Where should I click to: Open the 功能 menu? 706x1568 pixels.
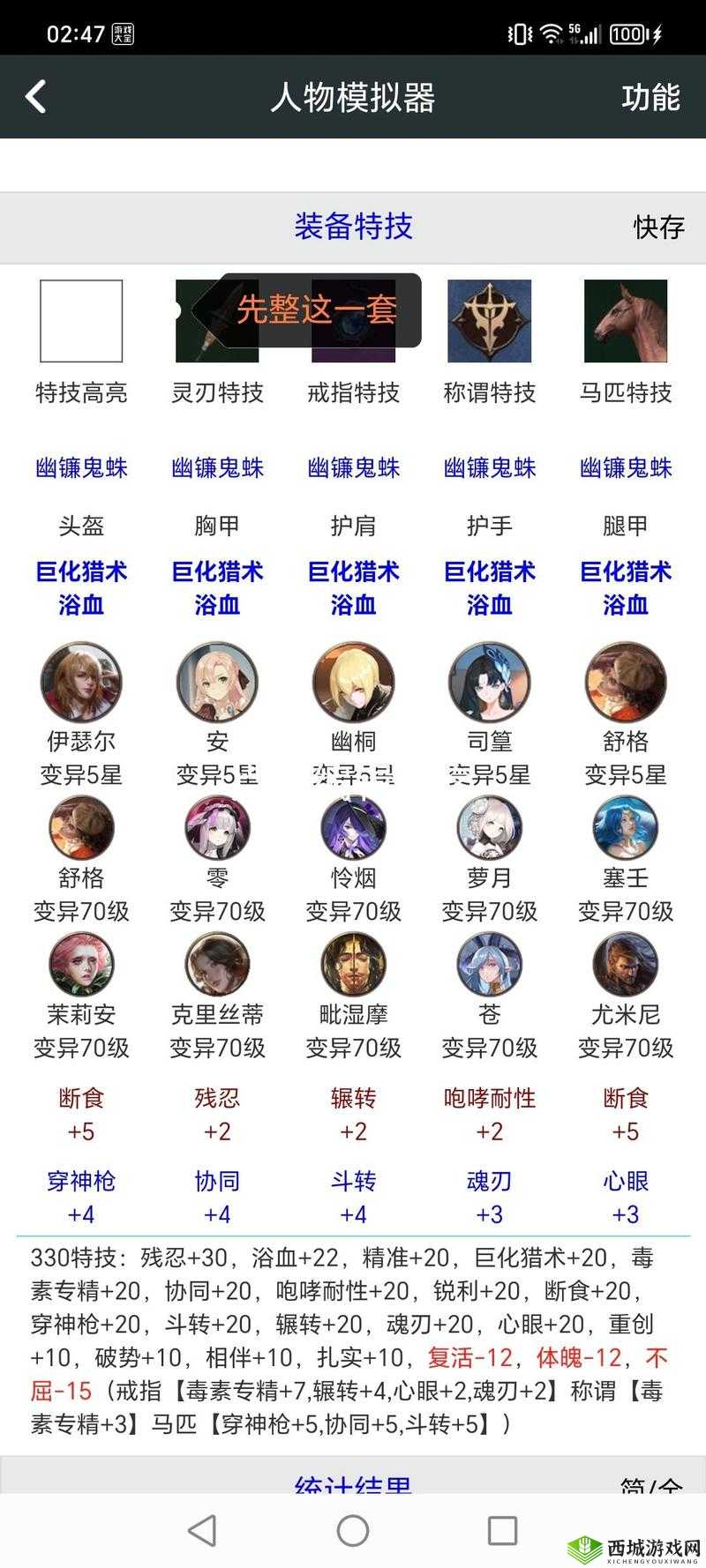(650, 97)
